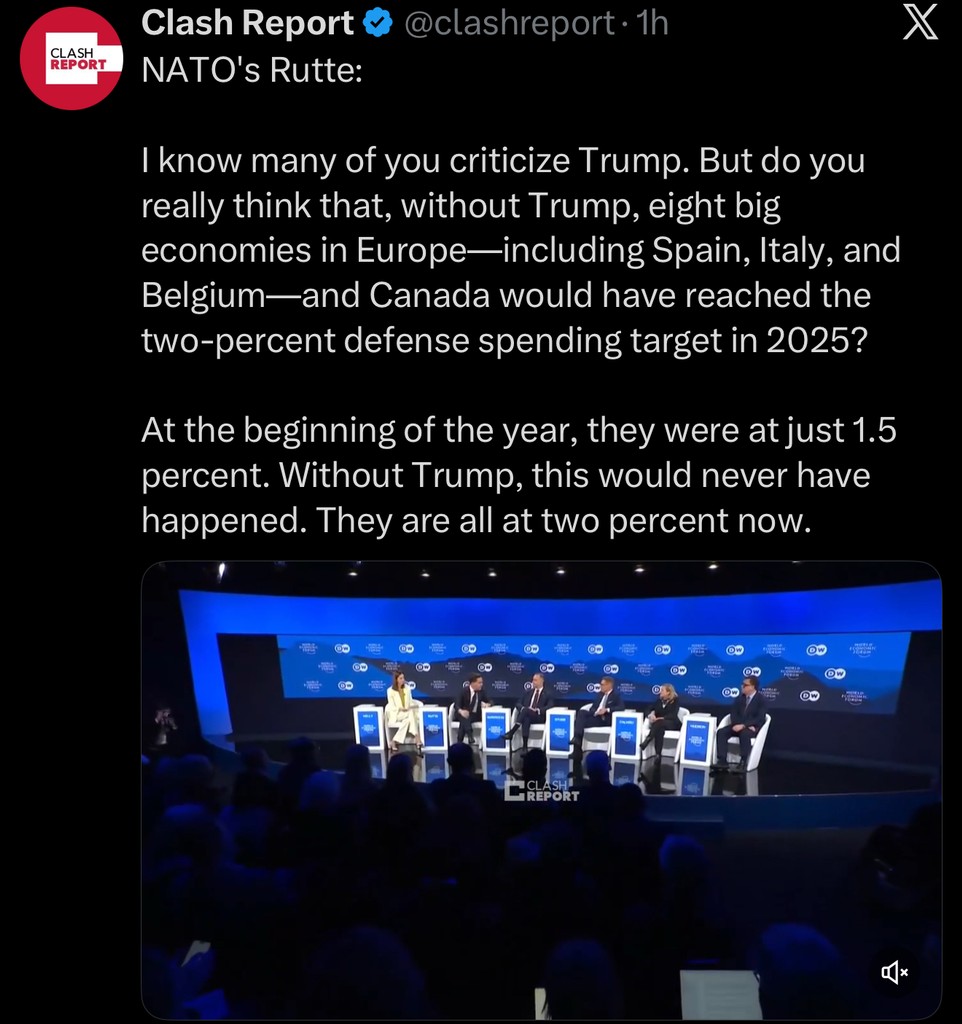Open the Clash Report account name
Viewport: 962px width, 1024px height.
coord(248,22)
